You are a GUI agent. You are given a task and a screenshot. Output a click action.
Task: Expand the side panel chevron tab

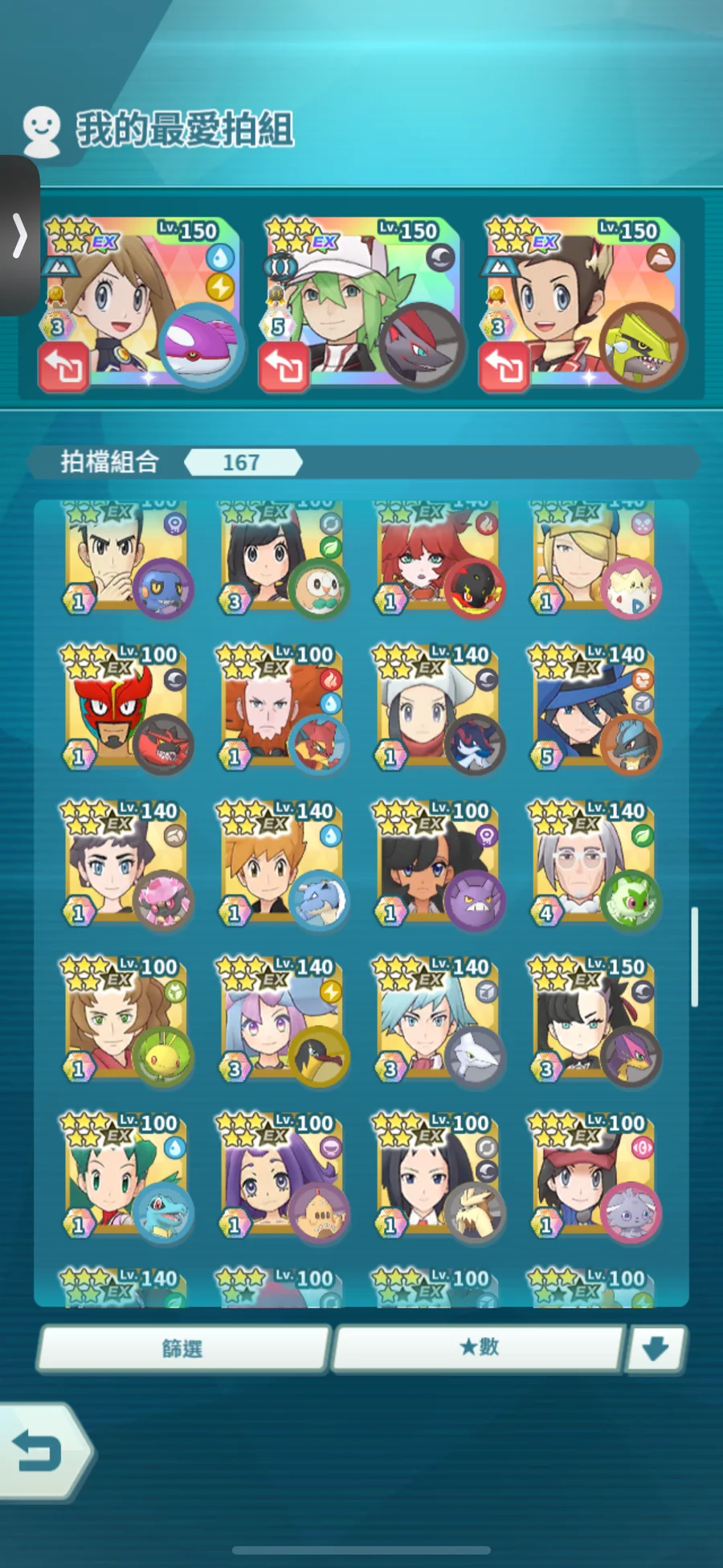(x=20, y=236)
